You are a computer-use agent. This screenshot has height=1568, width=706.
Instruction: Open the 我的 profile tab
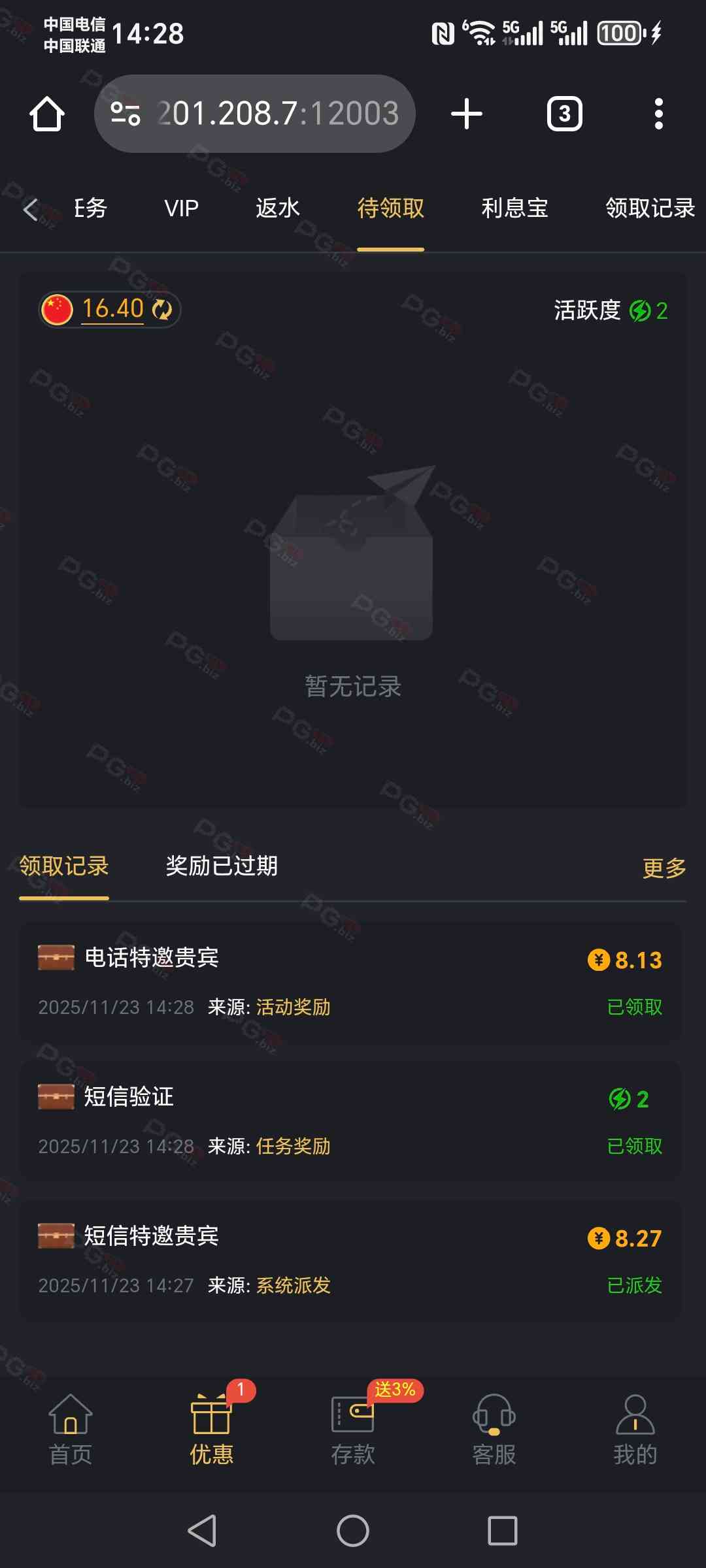tap(635, 1431)
